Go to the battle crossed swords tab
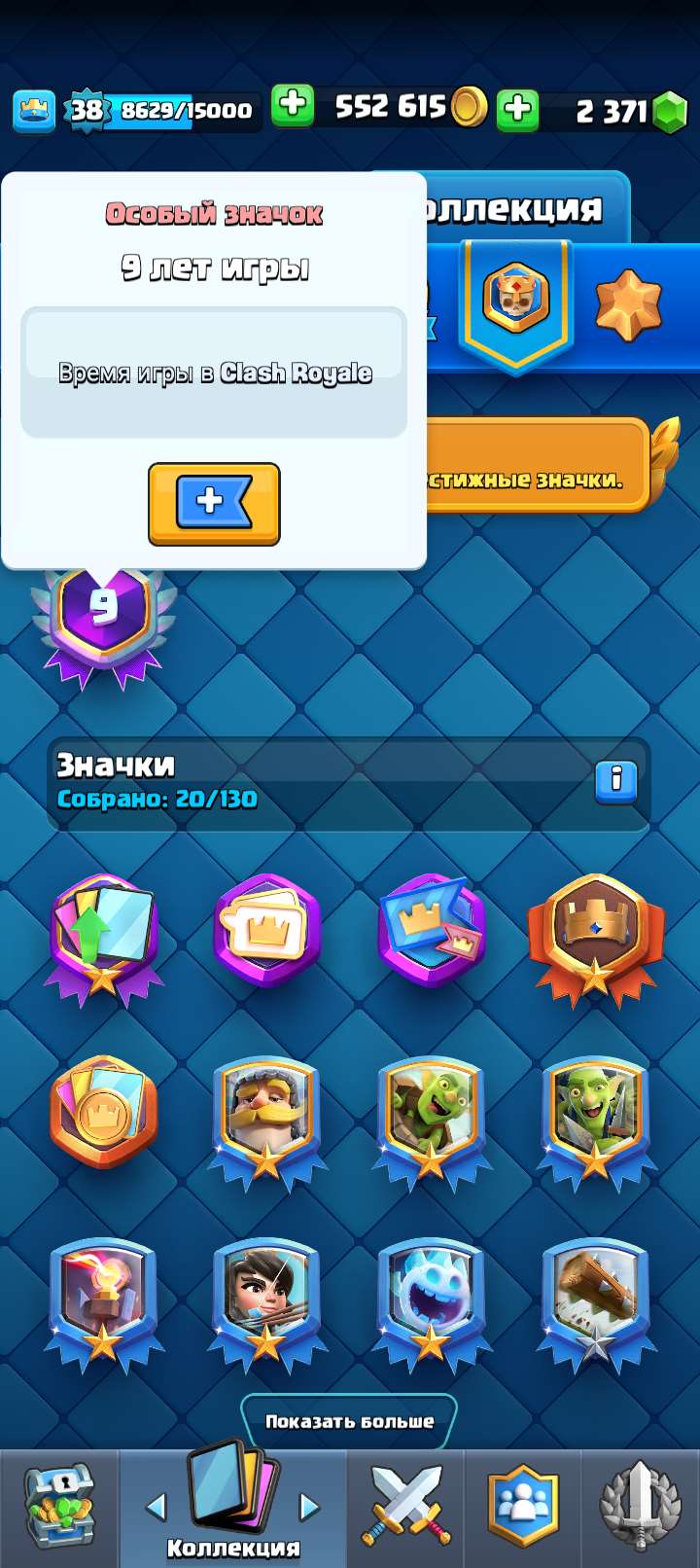 tap(406, 1508)
